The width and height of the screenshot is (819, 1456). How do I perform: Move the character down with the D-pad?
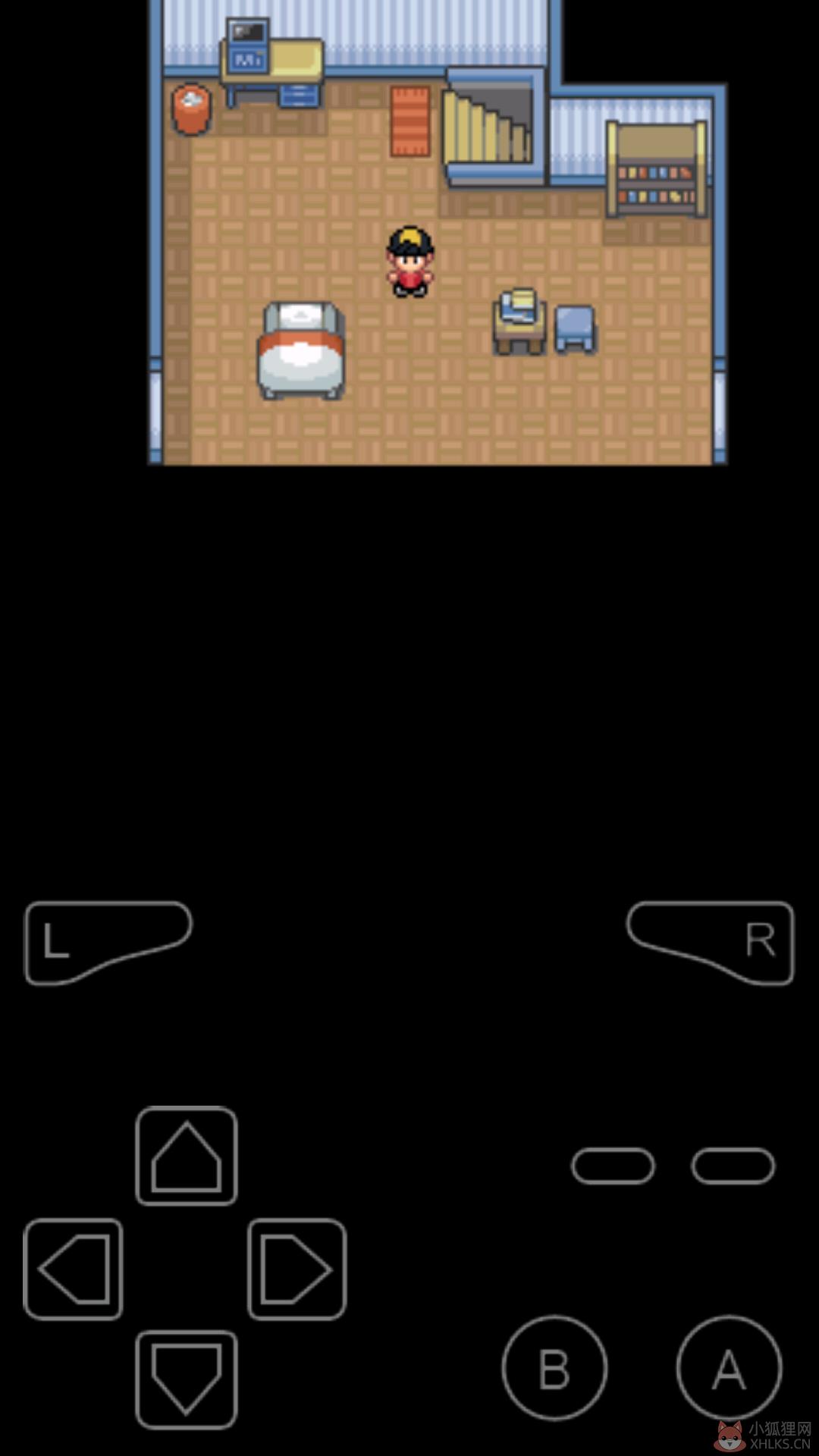point(187,1380)
